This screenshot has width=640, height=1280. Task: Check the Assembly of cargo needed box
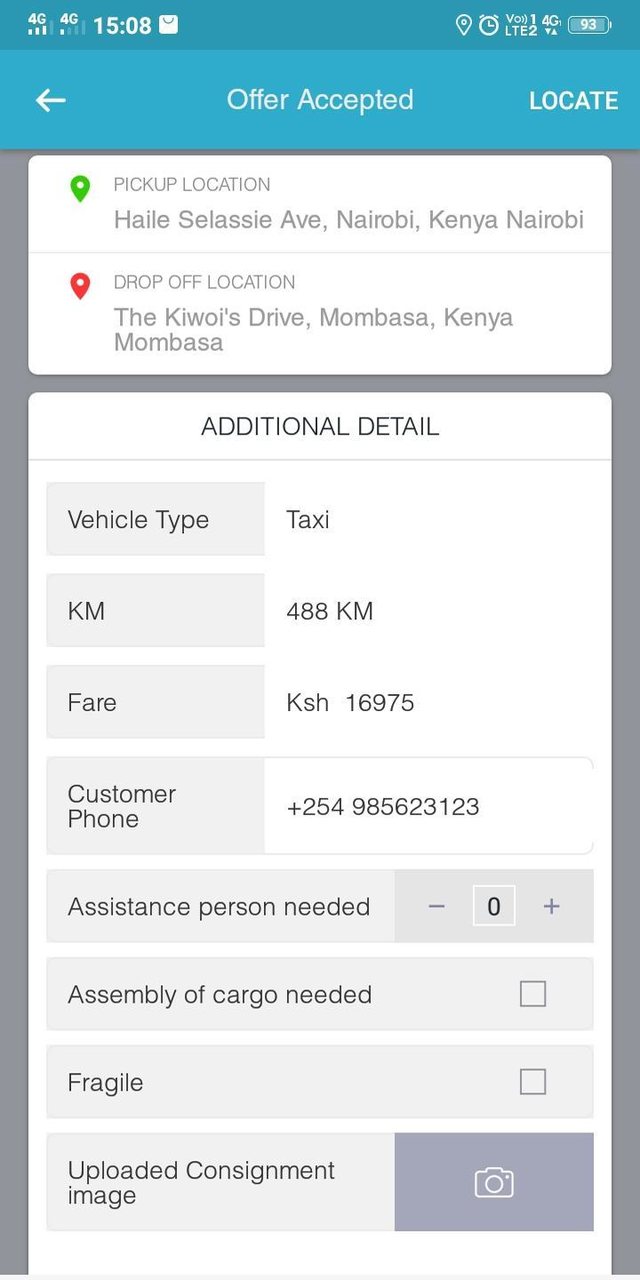533,994
